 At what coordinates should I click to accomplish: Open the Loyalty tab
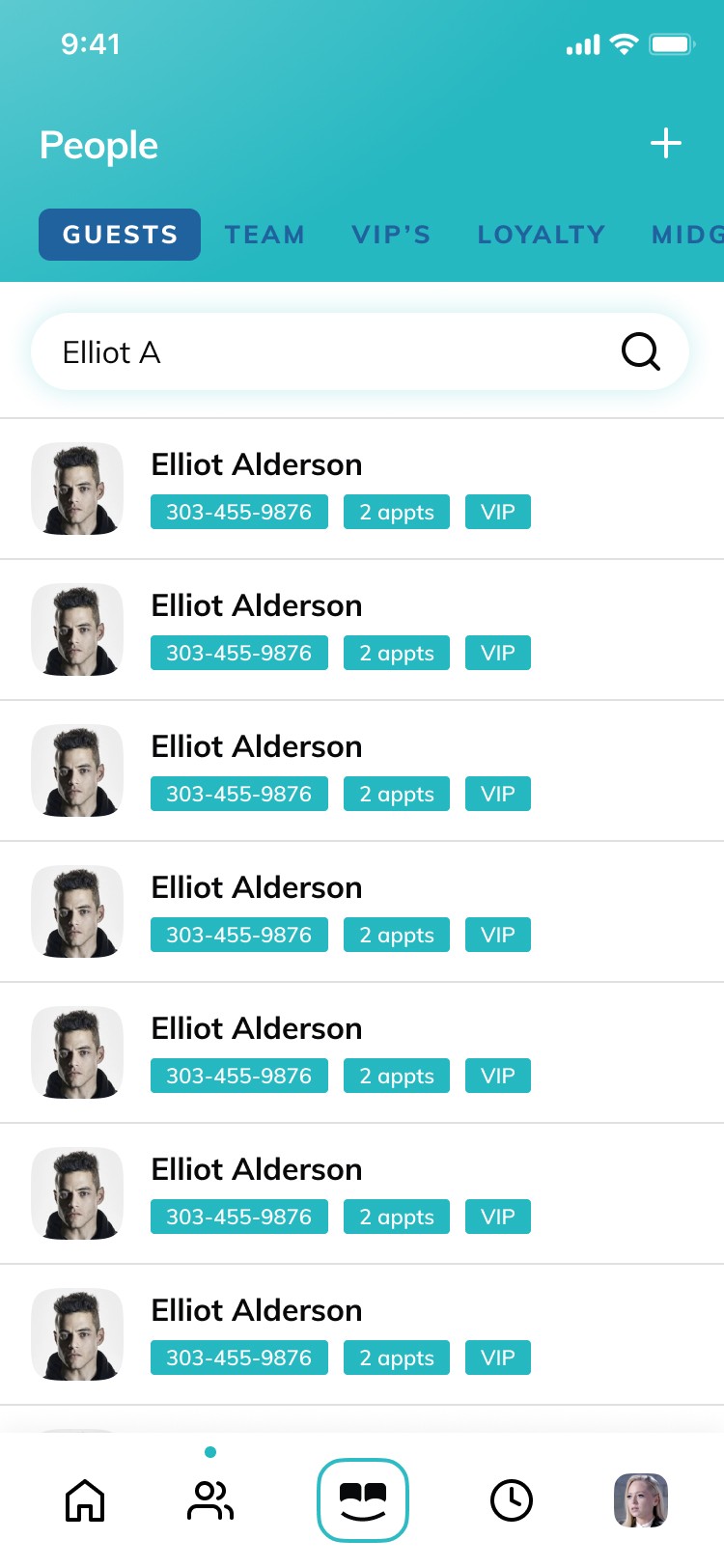pyautogui.click(x=541, y=235)
